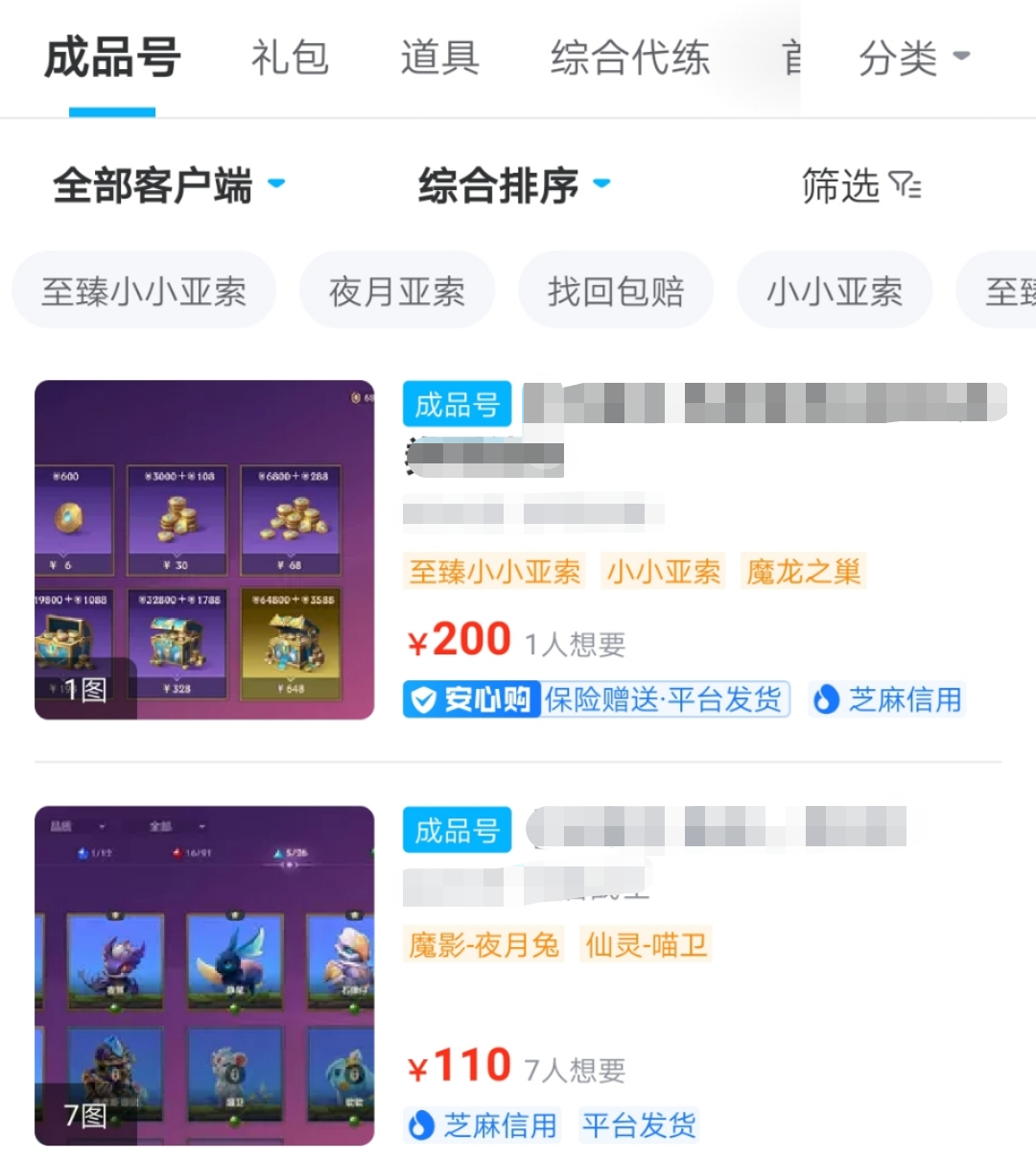
Task: Choose the 小小亚索 filter chip
Action: (835, 291)
